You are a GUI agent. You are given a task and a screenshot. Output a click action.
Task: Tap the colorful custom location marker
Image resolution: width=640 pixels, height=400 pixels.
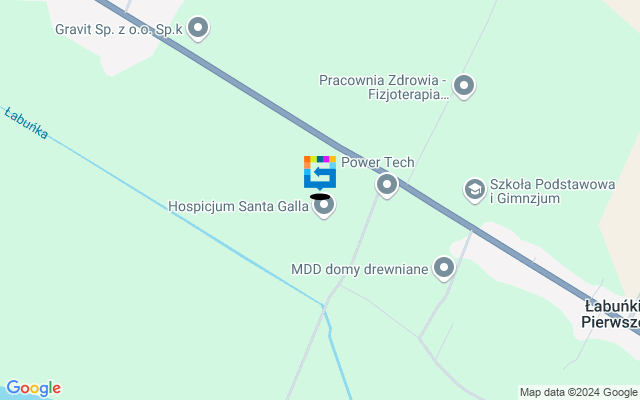[x=320, y=172]
